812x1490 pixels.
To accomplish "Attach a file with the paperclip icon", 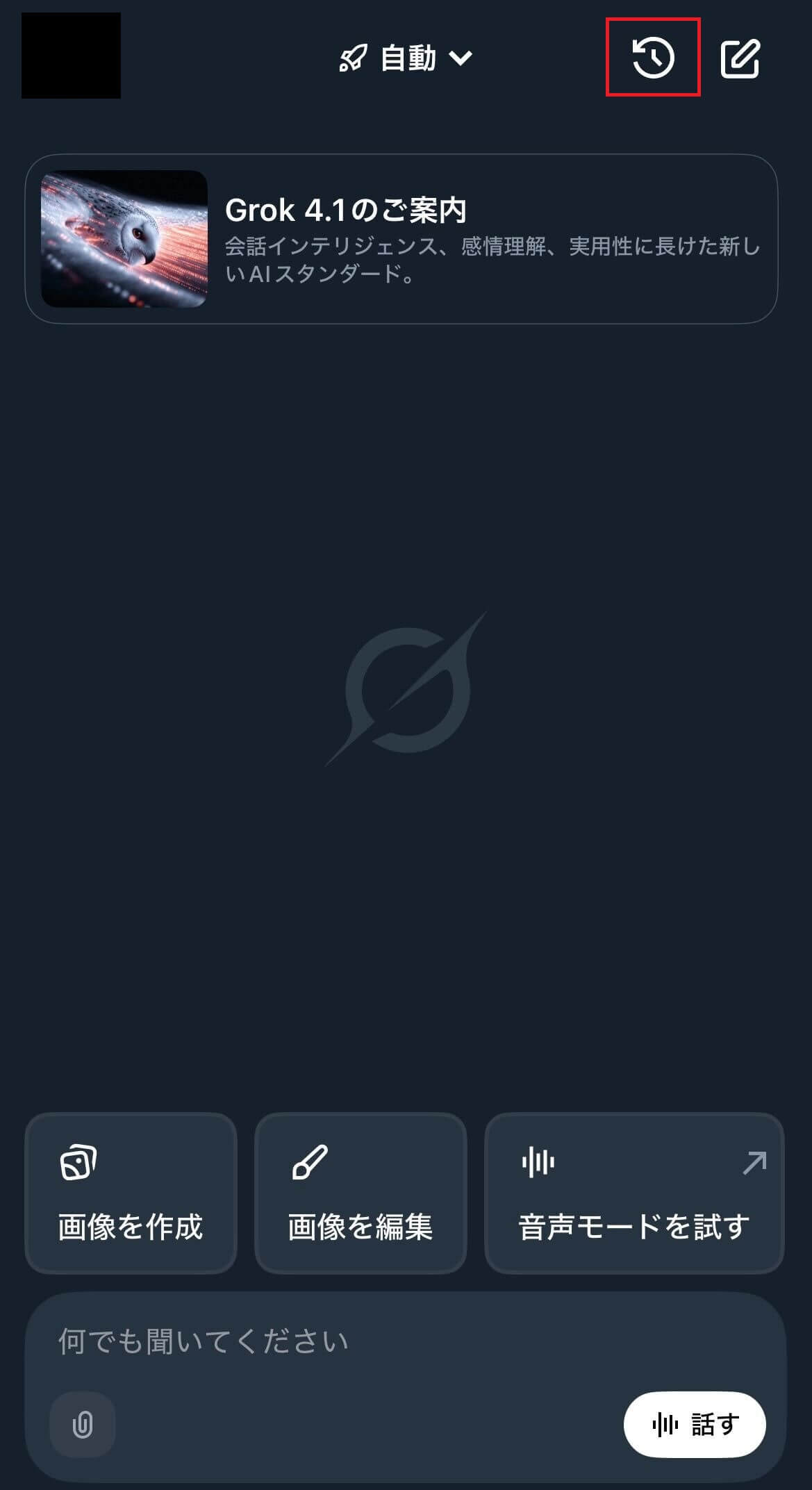I will [x=83, y=1425].
